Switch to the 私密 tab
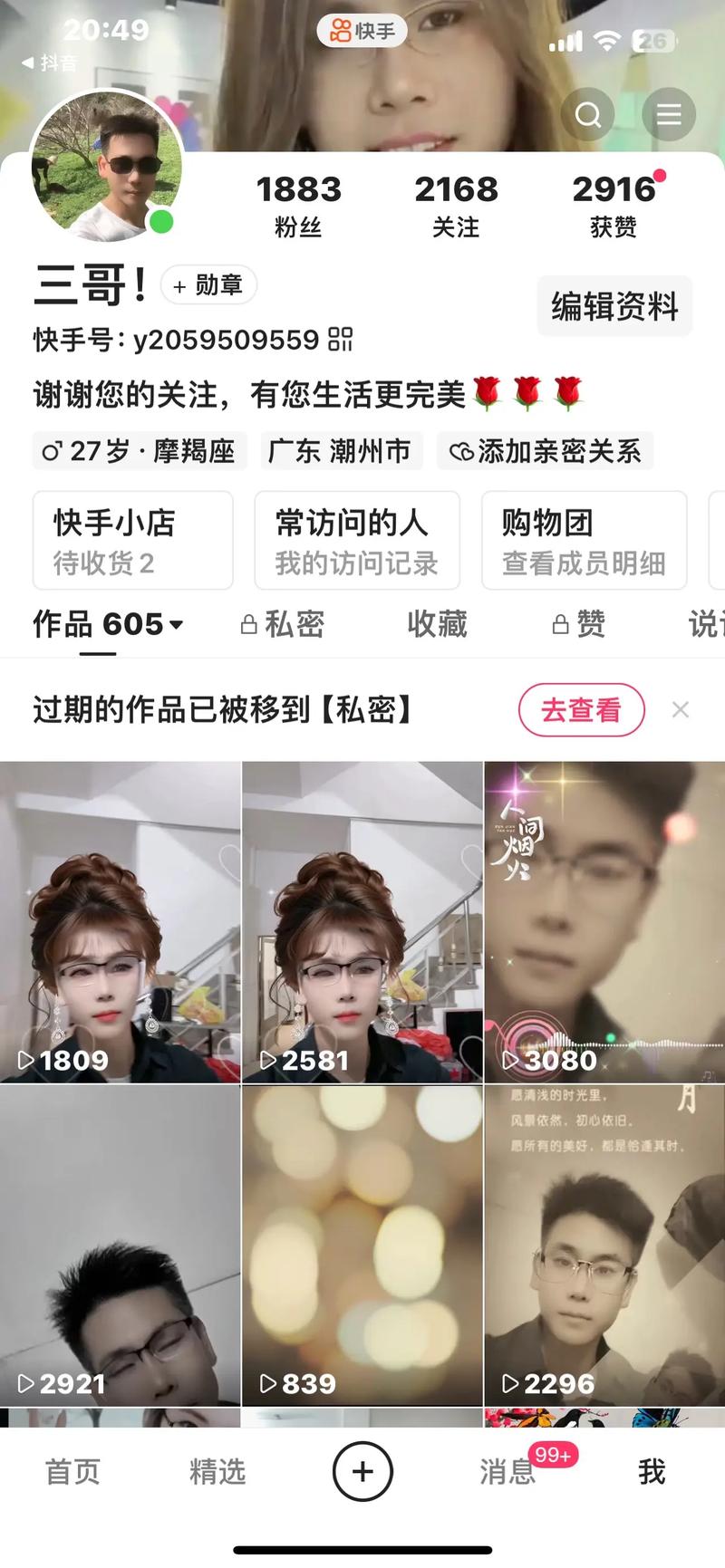 [x=283, y=624]
